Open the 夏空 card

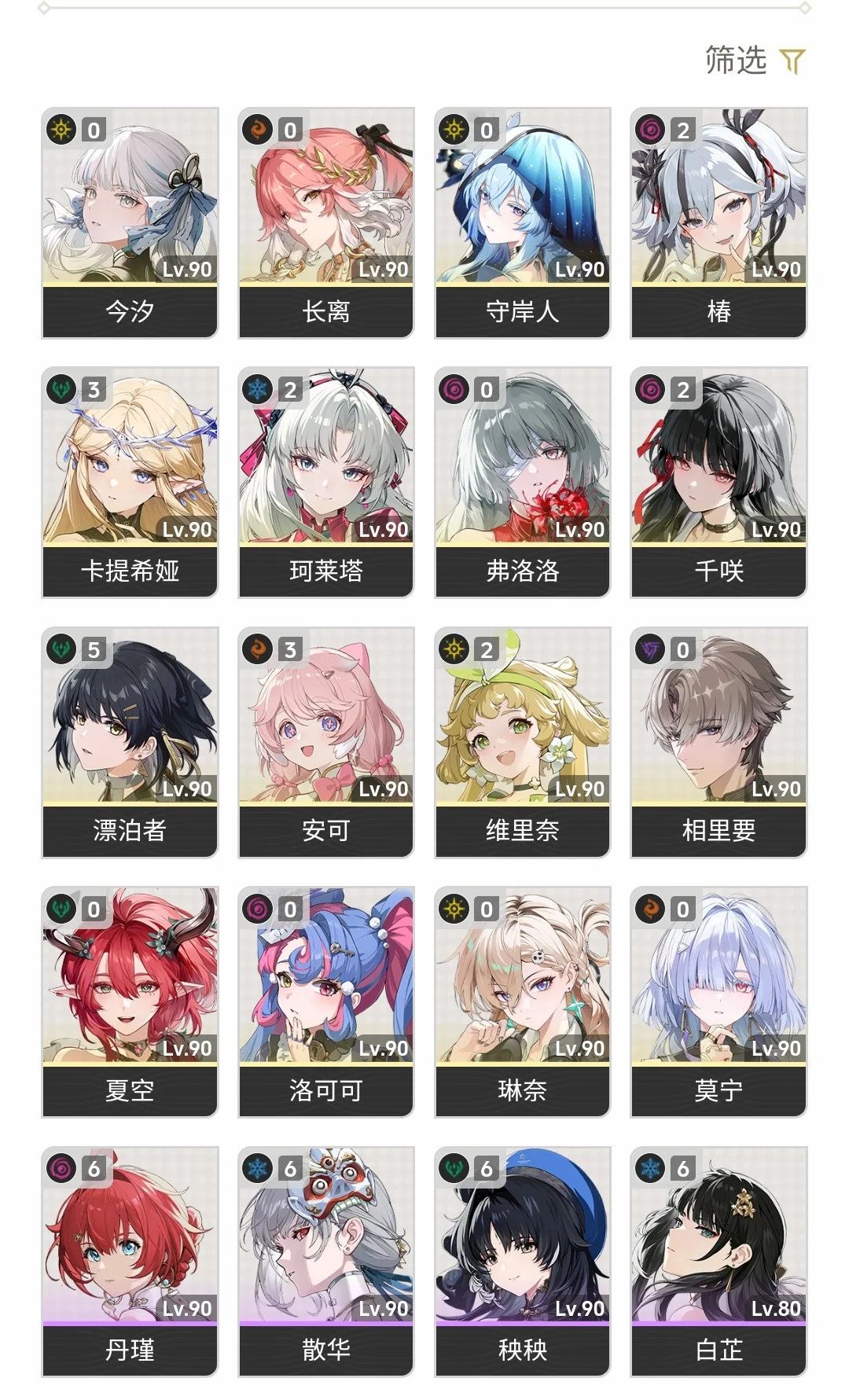click(130, 1001)
